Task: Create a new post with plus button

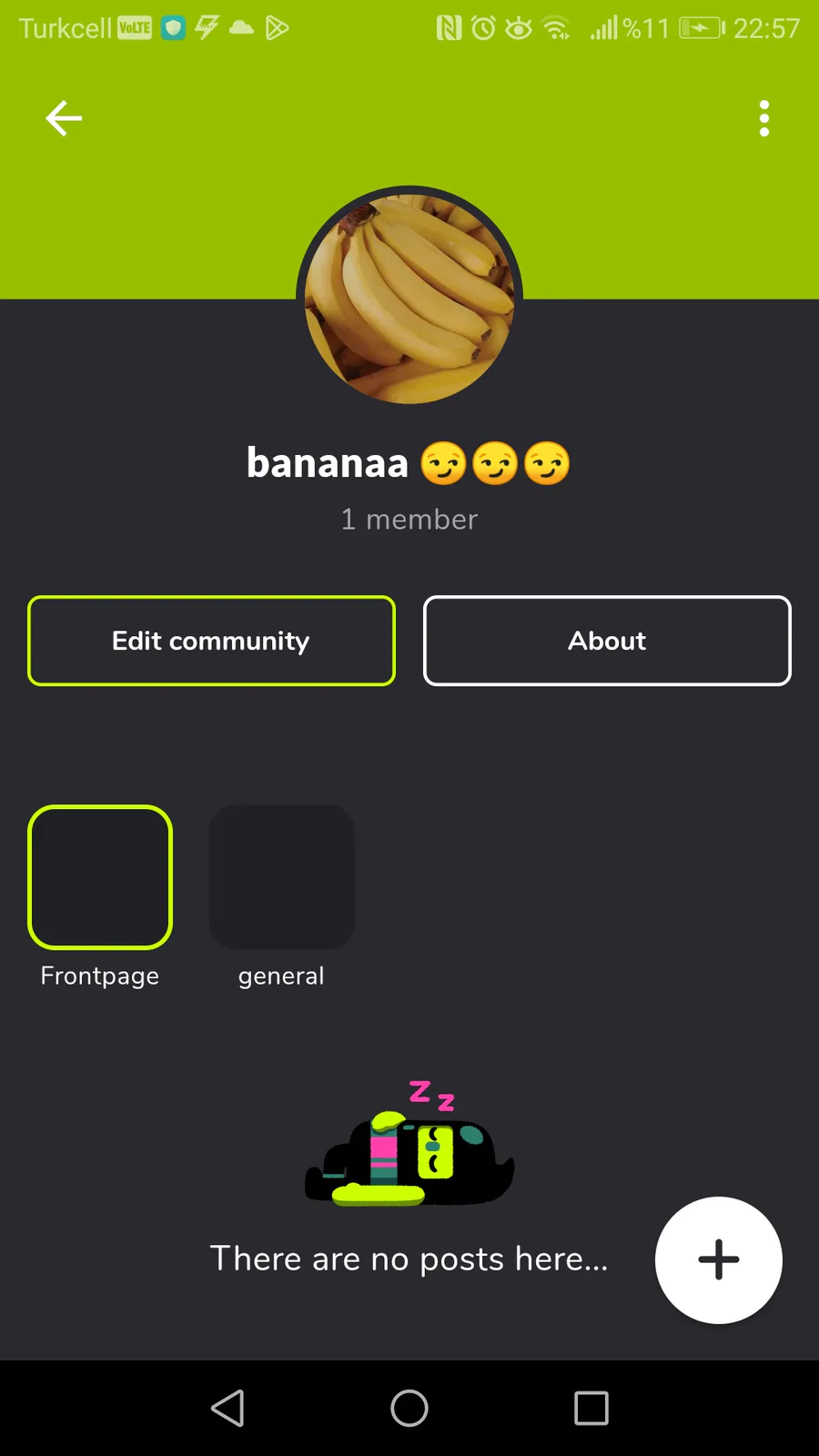Action: tap(718, 1259)
